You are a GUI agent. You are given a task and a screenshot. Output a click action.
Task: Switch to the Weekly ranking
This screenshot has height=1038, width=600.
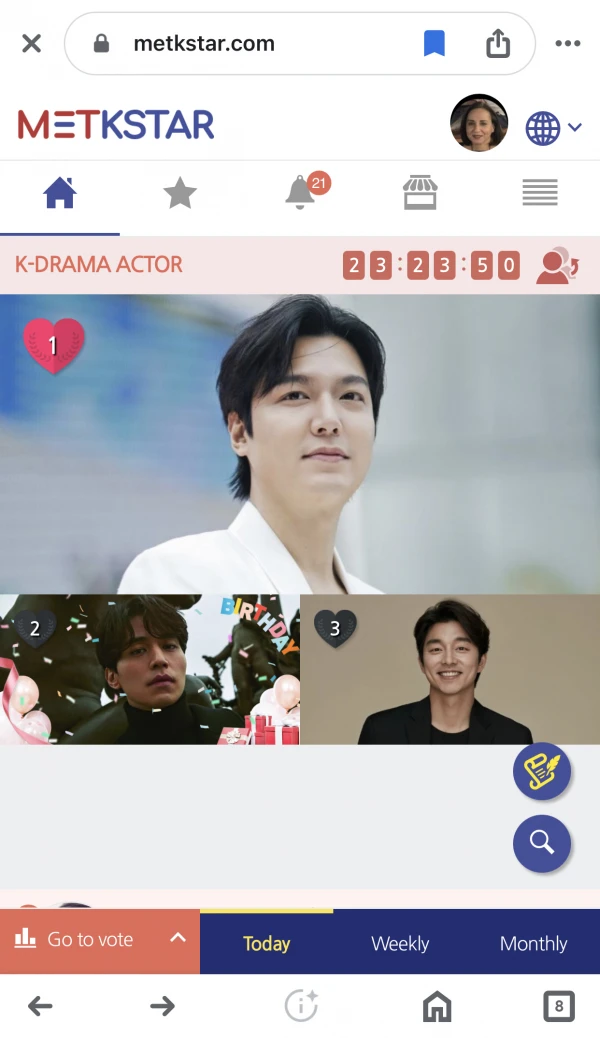(400, 943)
